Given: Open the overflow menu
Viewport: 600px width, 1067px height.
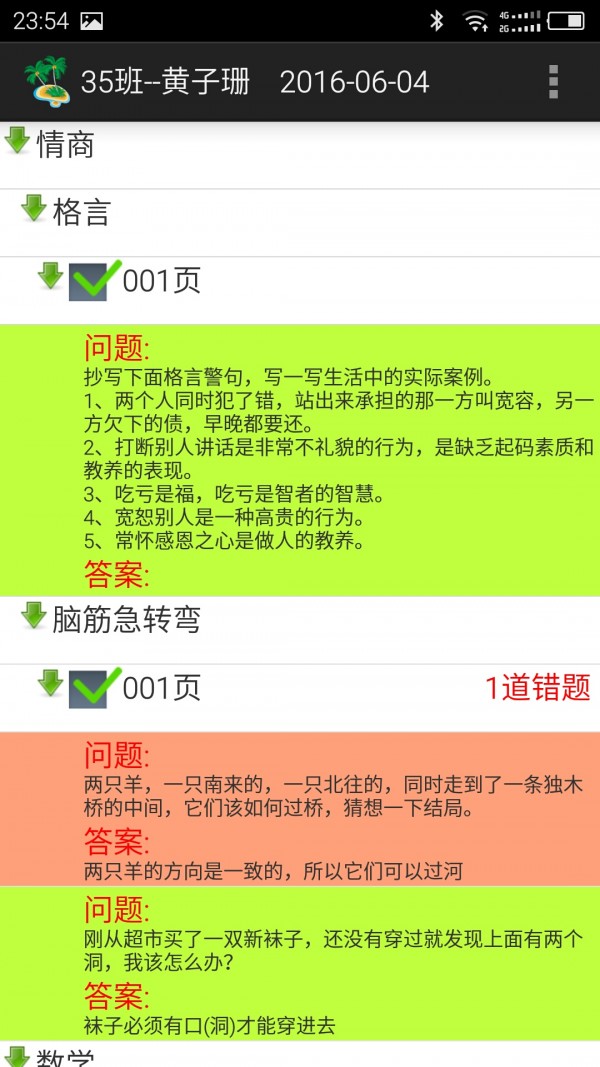Looking at the screenshot, I should pyautogui.click(x=553, y=82).
